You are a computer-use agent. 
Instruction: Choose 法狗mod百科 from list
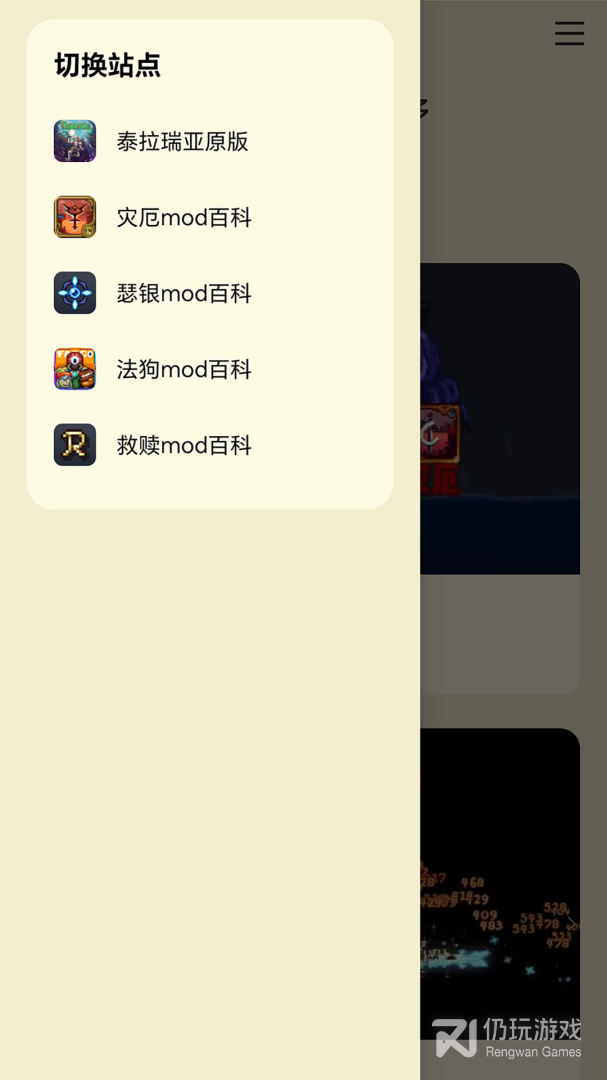183,370
